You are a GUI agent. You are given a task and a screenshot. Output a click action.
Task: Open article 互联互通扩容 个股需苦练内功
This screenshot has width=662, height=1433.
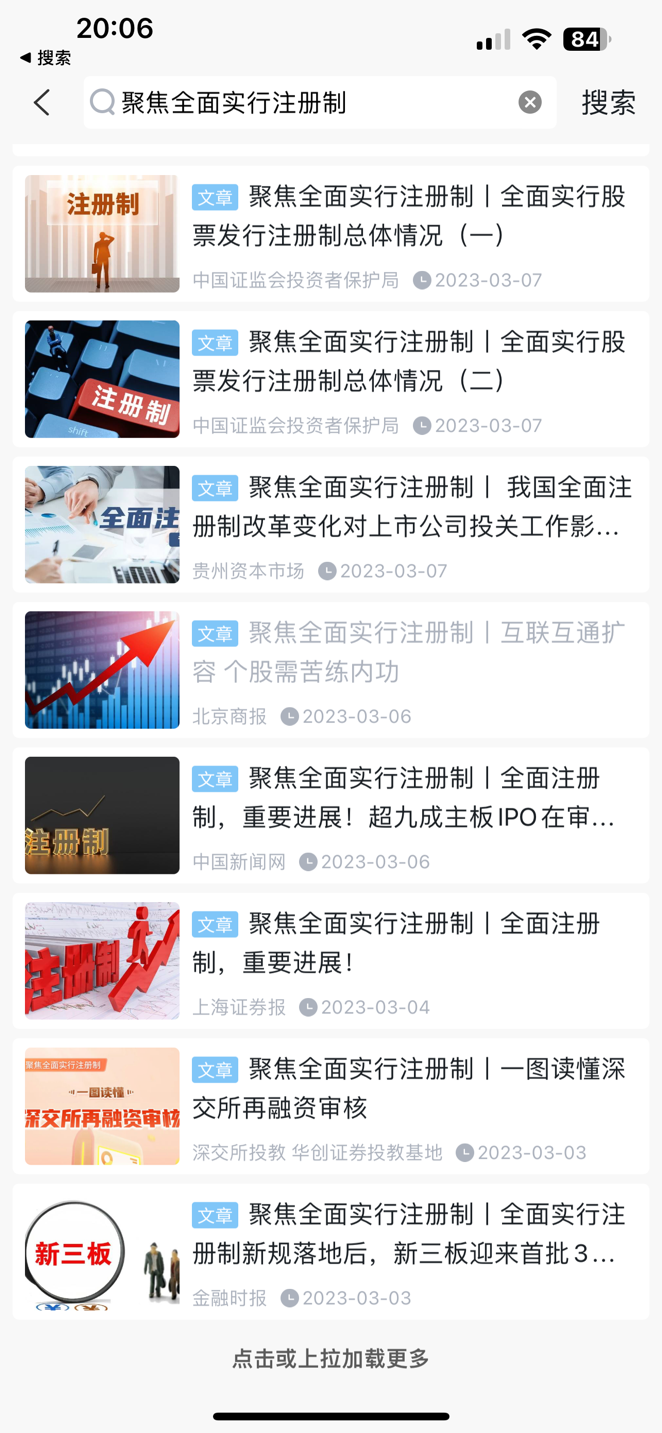pos(410,652)
